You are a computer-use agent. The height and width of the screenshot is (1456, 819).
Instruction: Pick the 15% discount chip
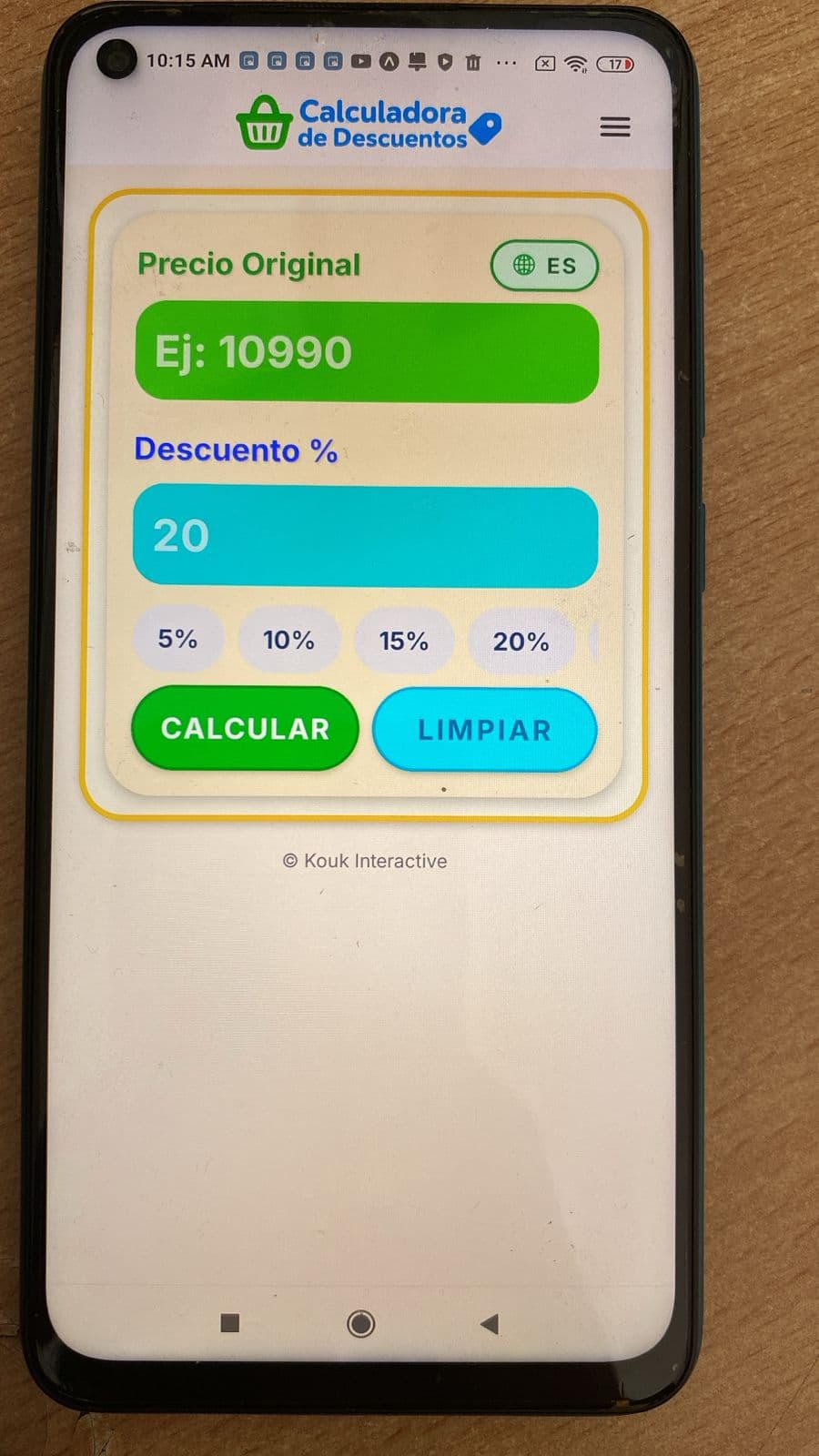tap(403, 642)
